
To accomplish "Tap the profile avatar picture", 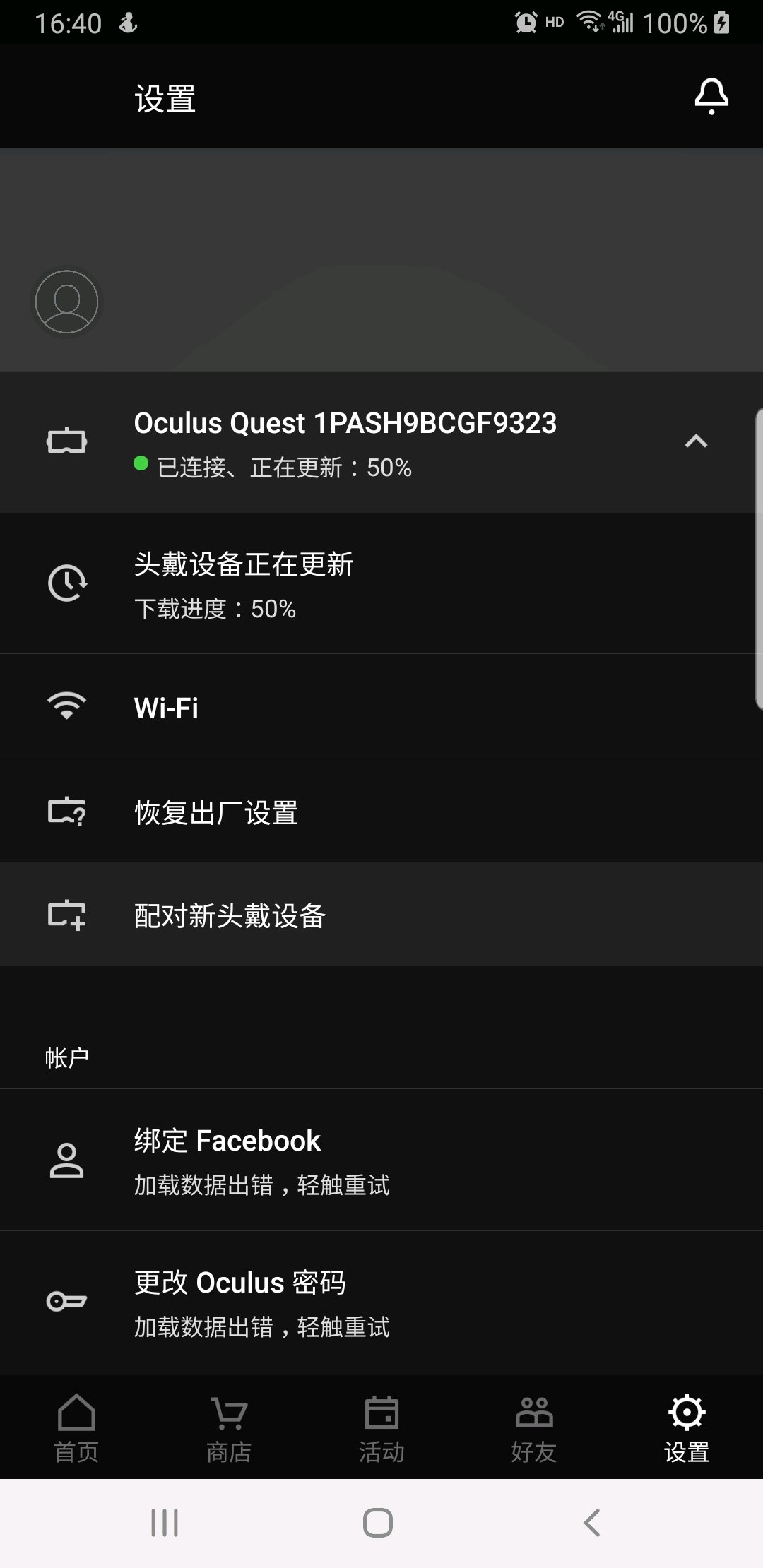I will tap(67, 302).
